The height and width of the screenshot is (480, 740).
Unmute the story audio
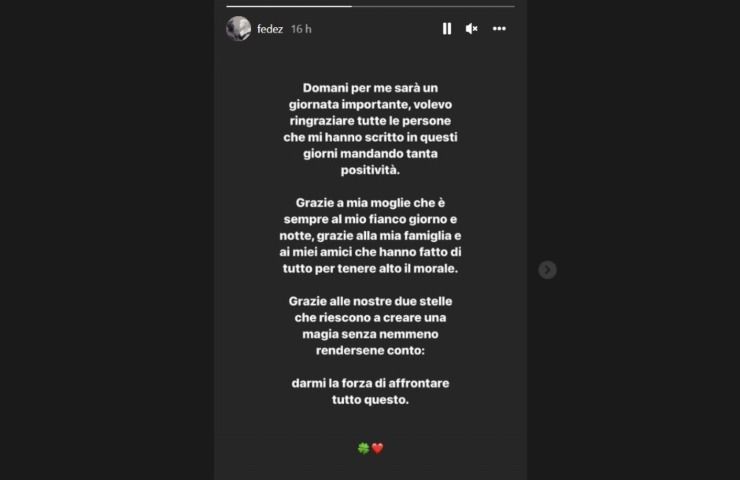(472, 29)
